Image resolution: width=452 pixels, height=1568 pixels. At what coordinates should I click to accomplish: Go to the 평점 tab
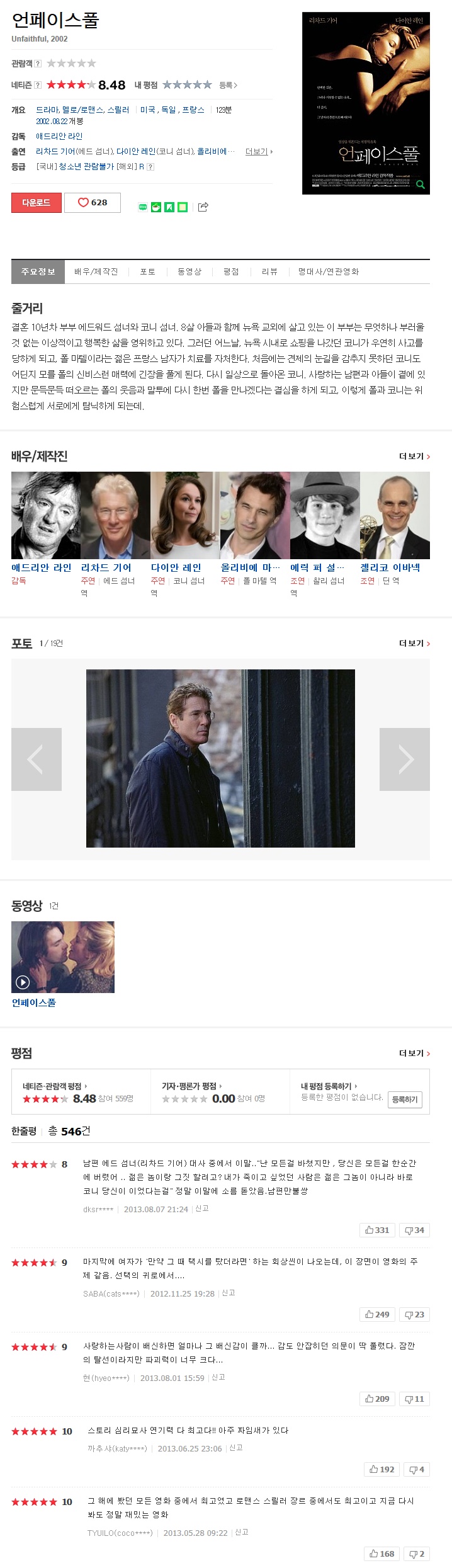231,272
